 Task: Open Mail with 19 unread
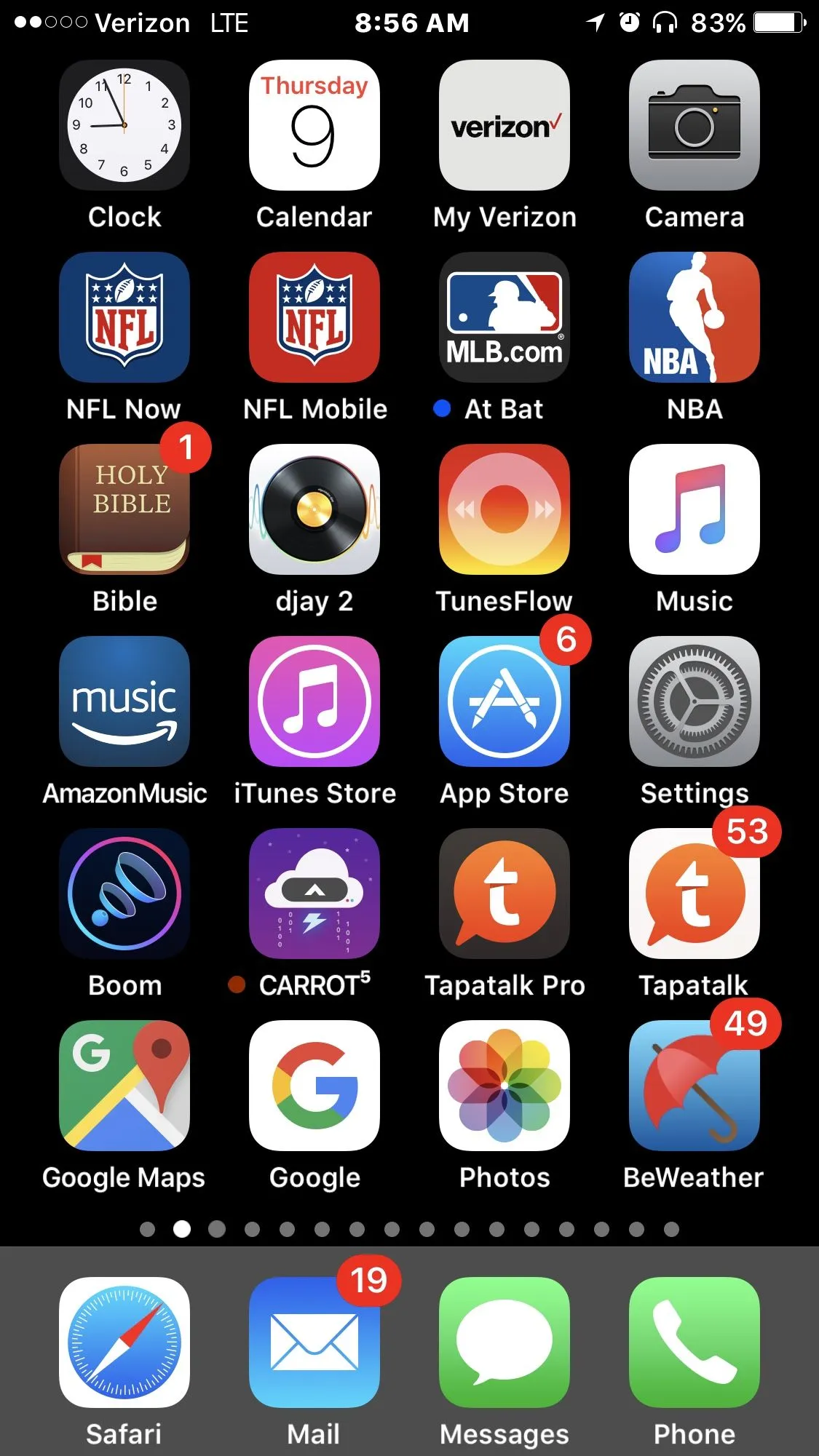tap(314, 1342)
